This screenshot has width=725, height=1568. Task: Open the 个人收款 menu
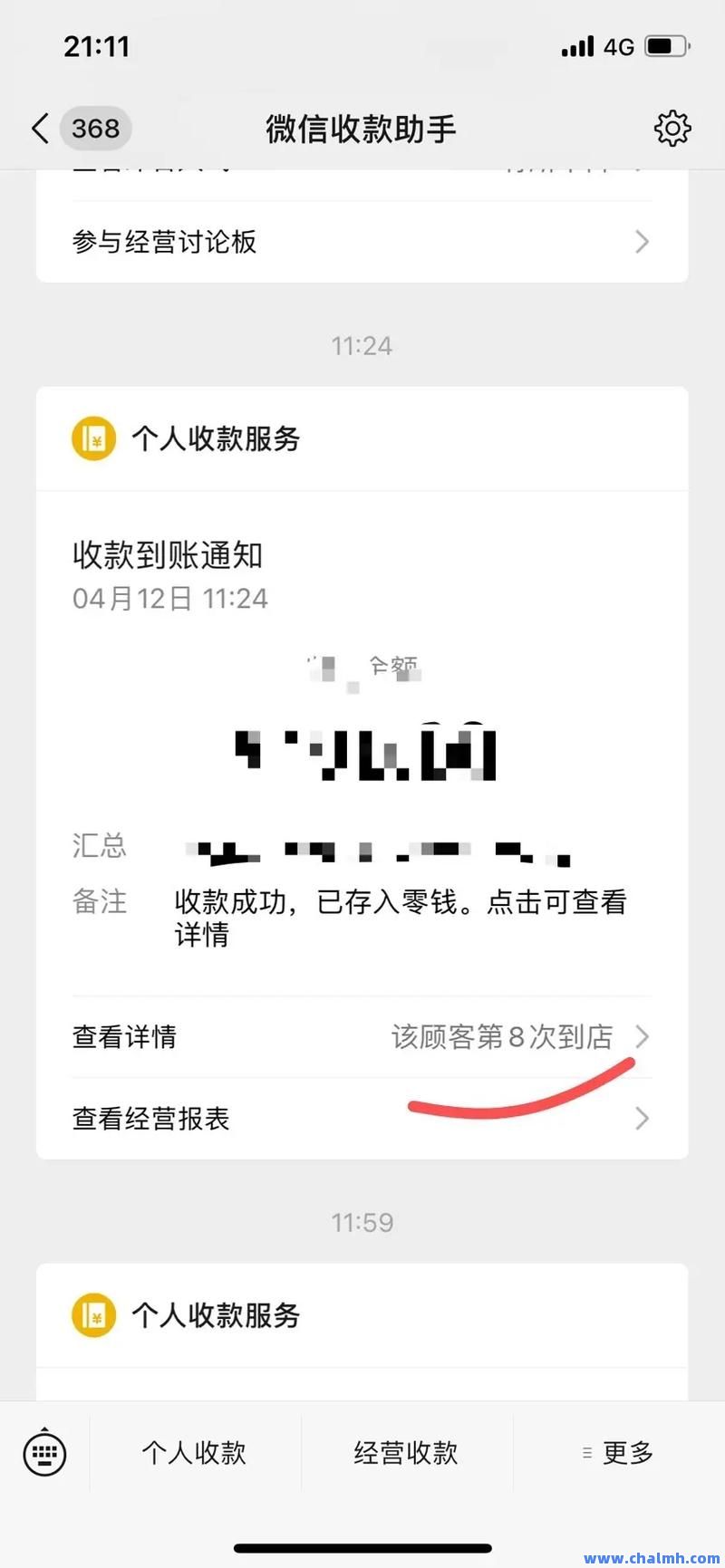pos(195,1453)
